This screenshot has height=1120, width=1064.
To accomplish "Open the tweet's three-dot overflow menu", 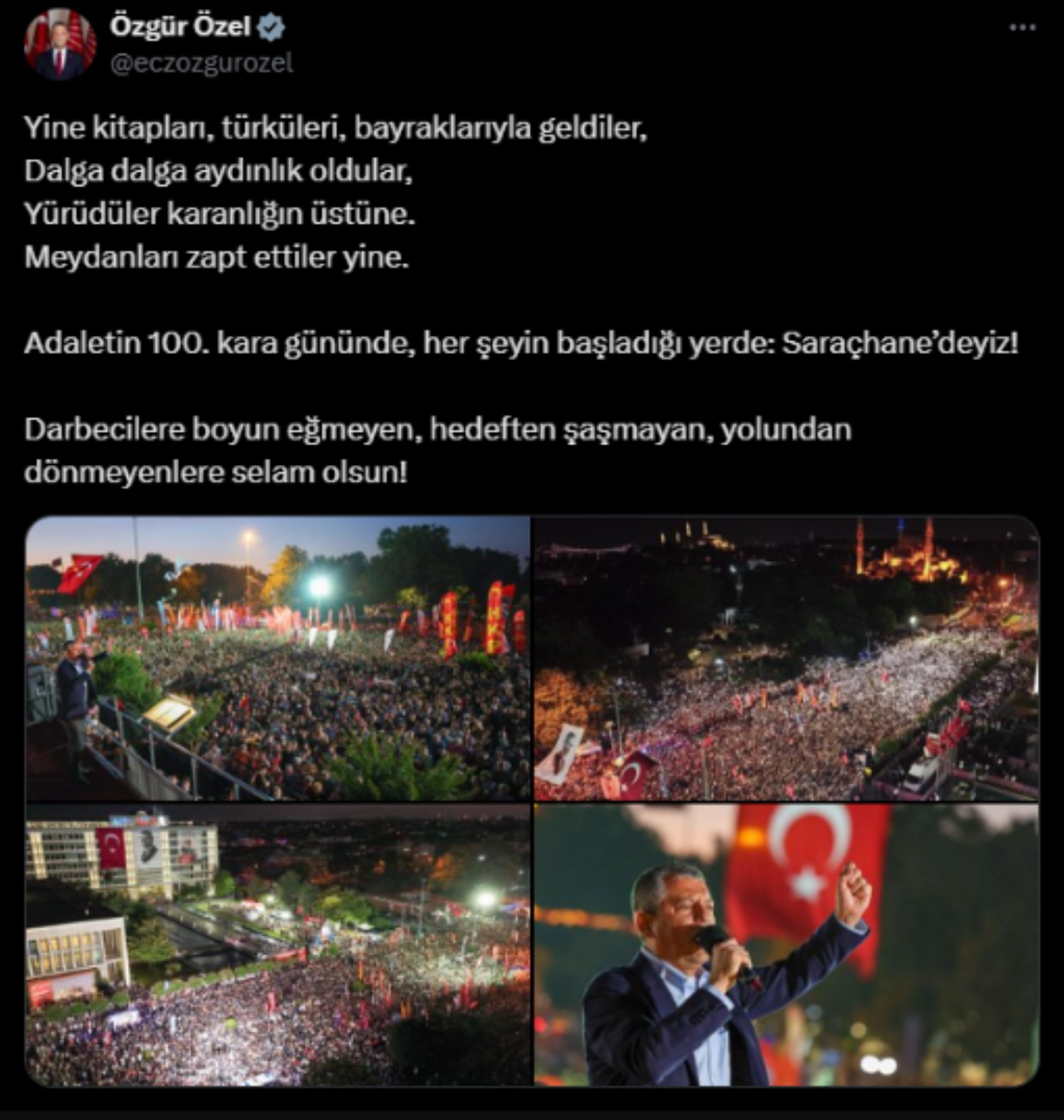I will coord(1023,28).
